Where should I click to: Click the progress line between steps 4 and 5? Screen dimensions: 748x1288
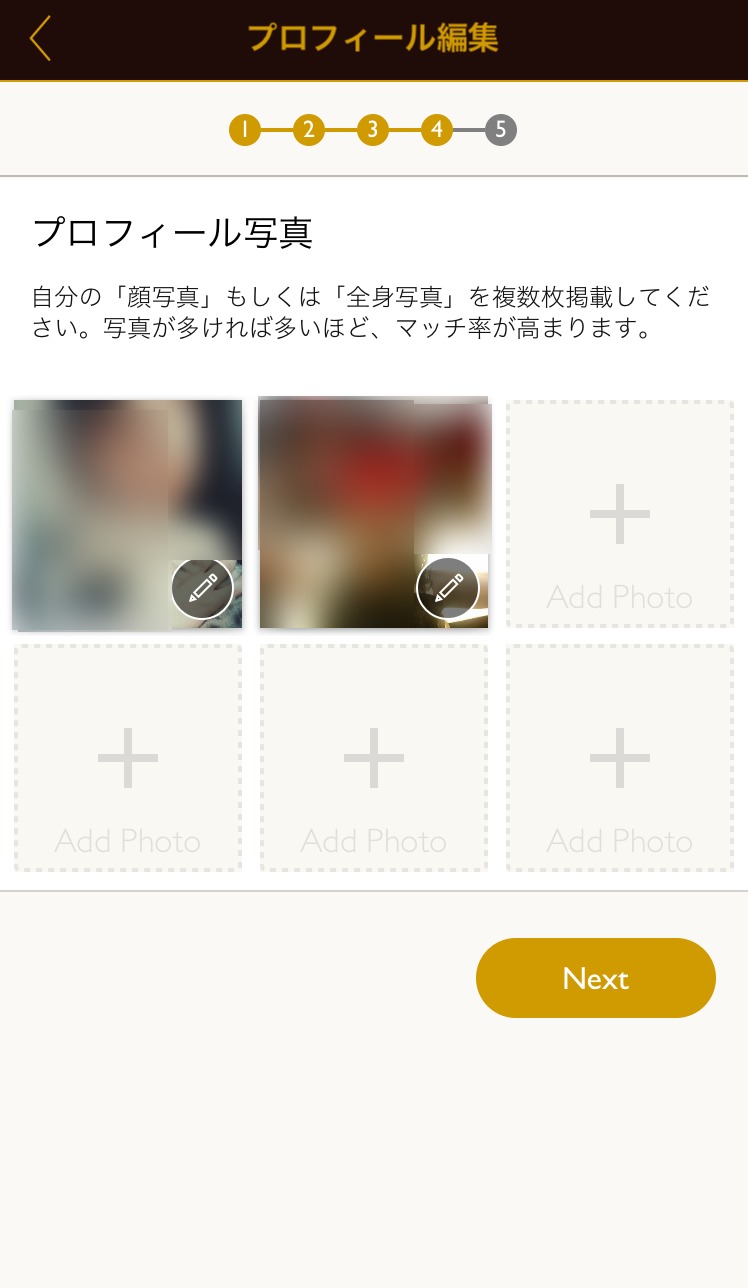pyautogui.click(x=468, y=130)
